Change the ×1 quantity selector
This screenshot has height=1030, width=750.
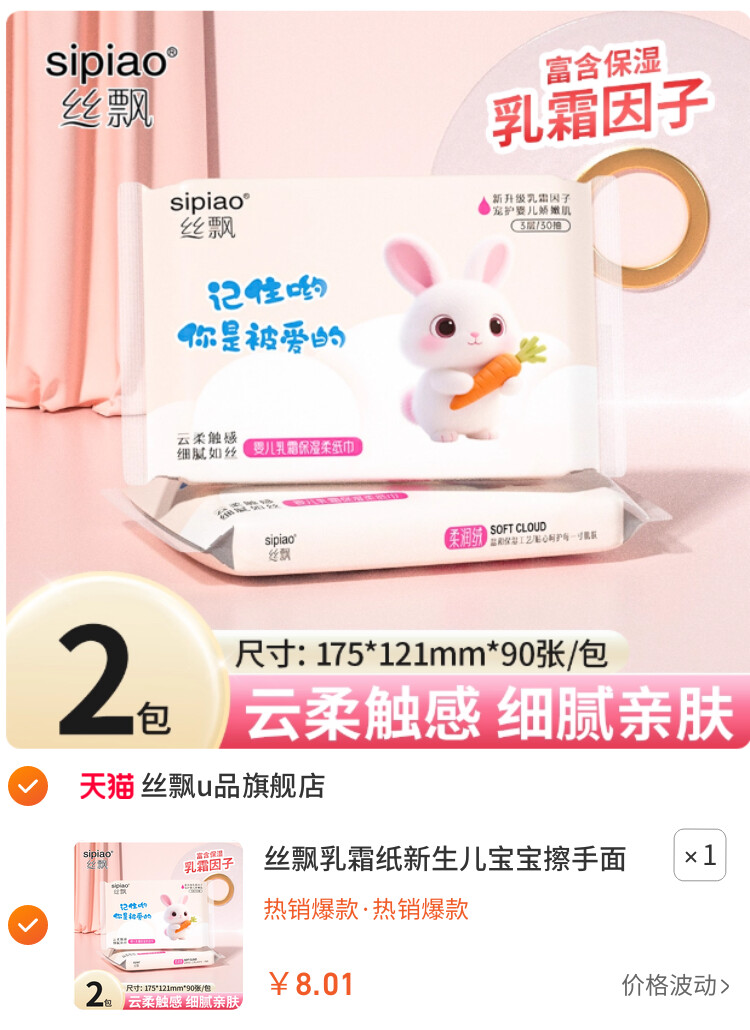[699, 855]
